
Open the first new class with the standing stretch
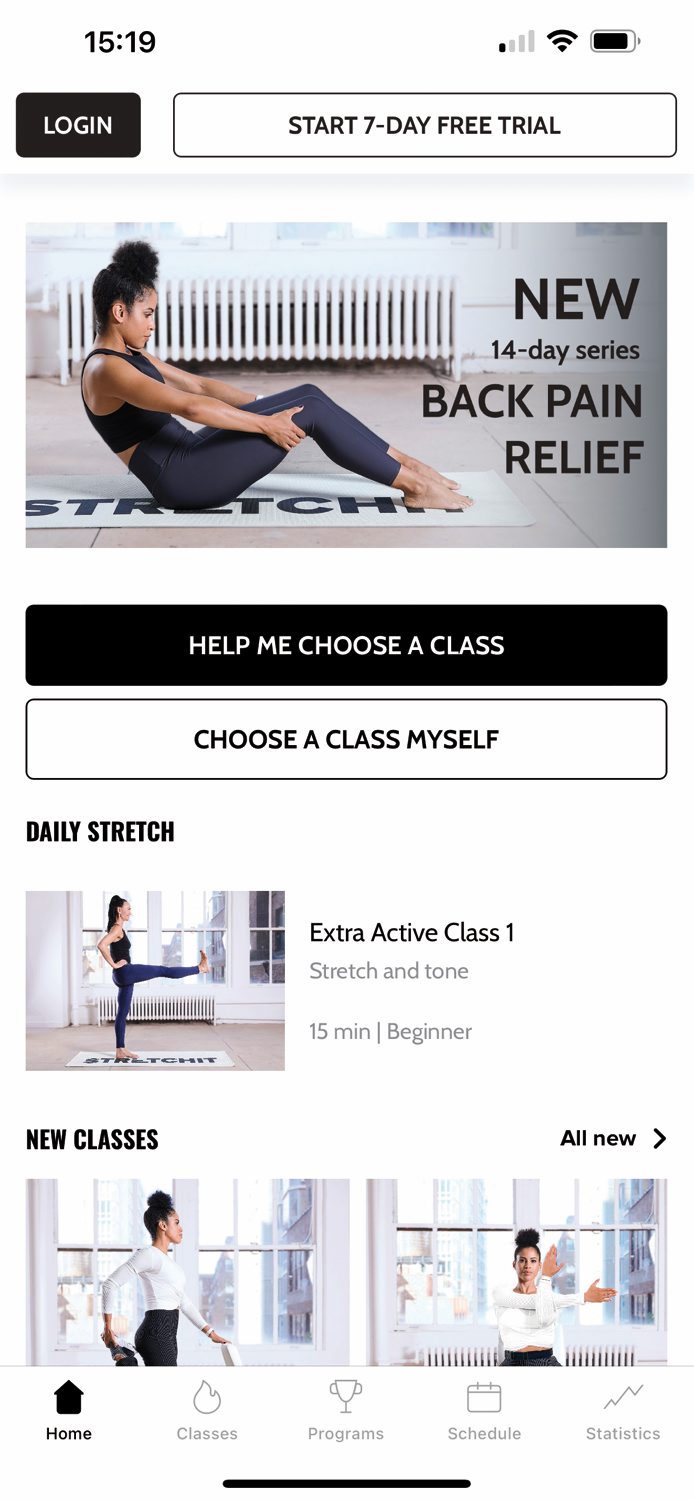coord(187,1270)
